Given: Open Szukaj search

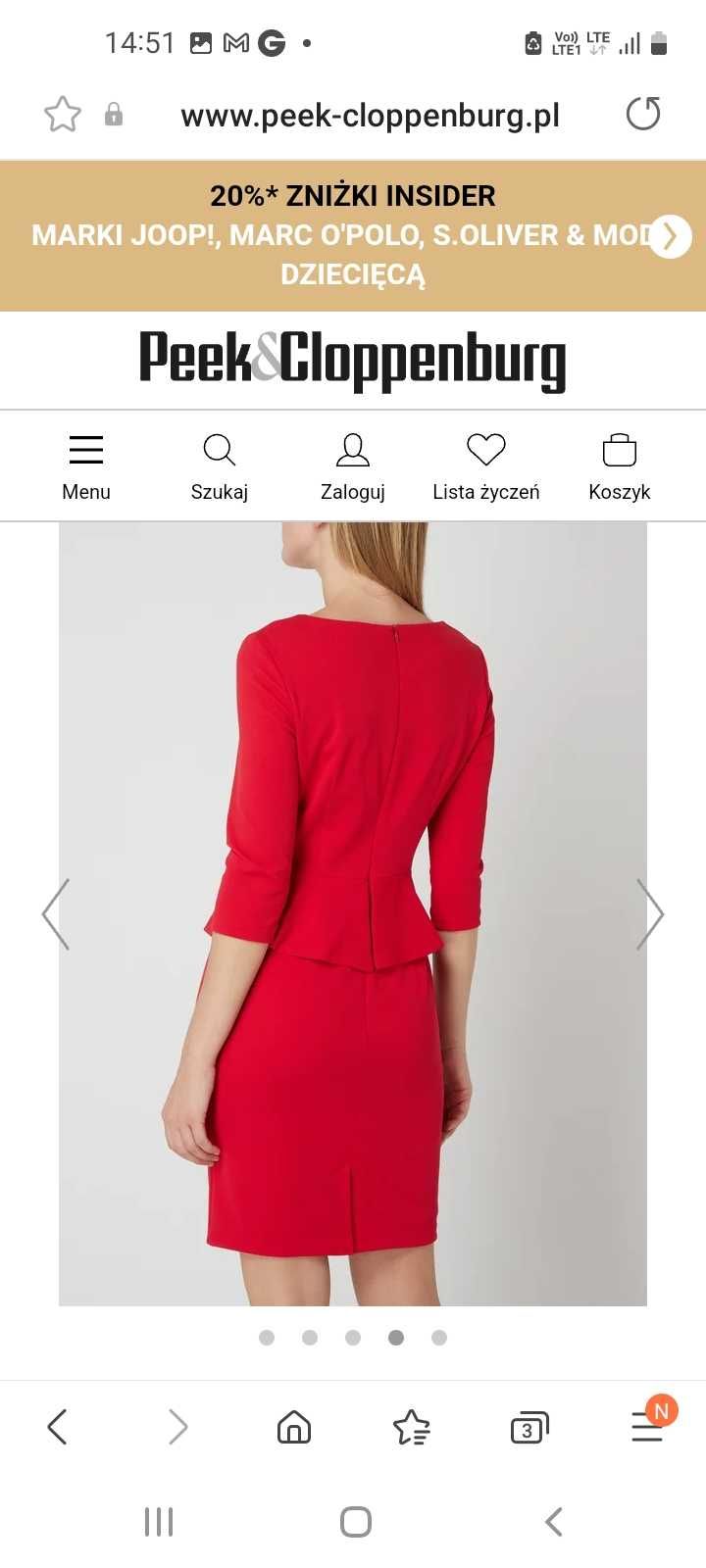Looking at the screenshot, I should [219, 466].
